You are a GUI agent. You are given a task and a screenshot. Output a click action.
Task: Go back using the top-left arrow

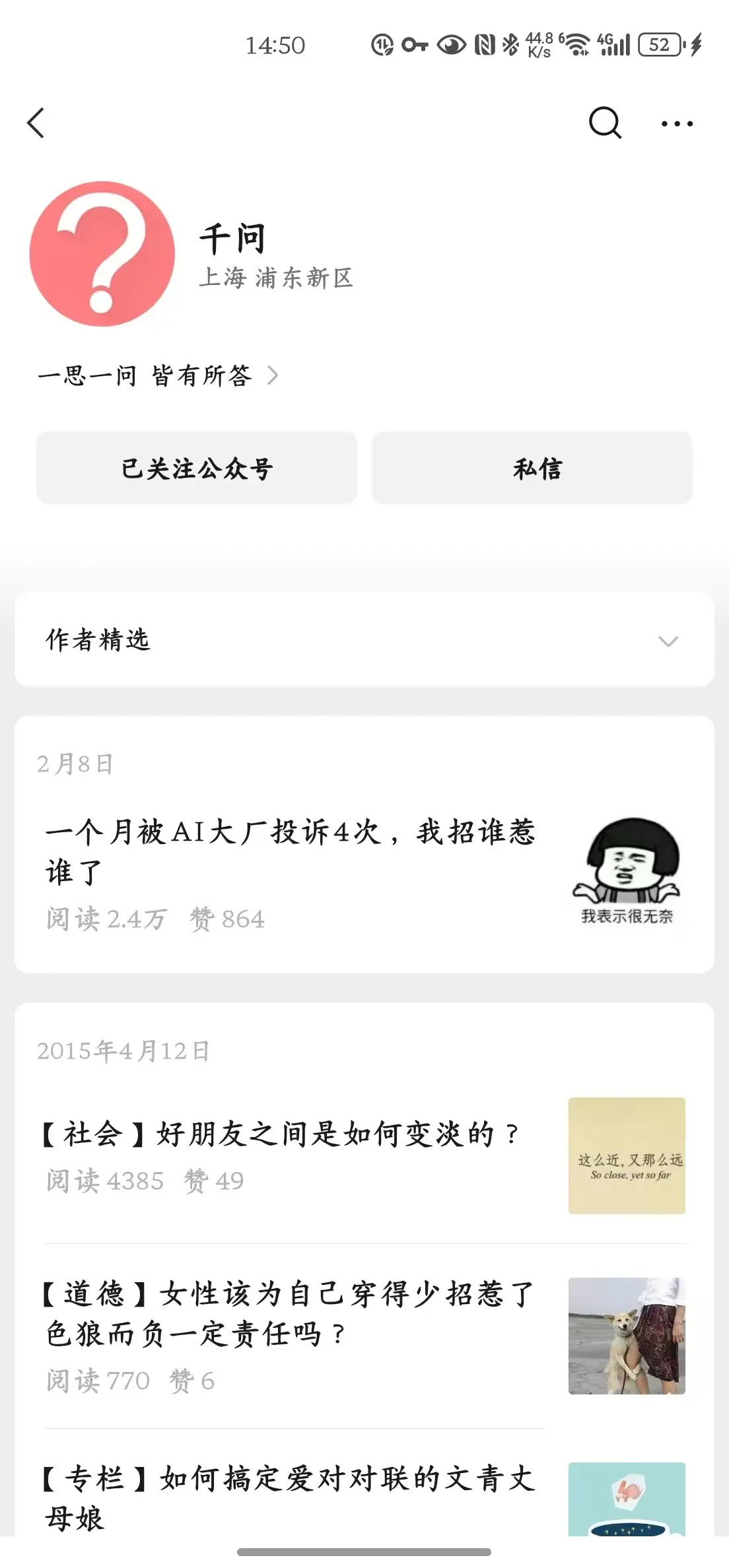pos(36,123)
